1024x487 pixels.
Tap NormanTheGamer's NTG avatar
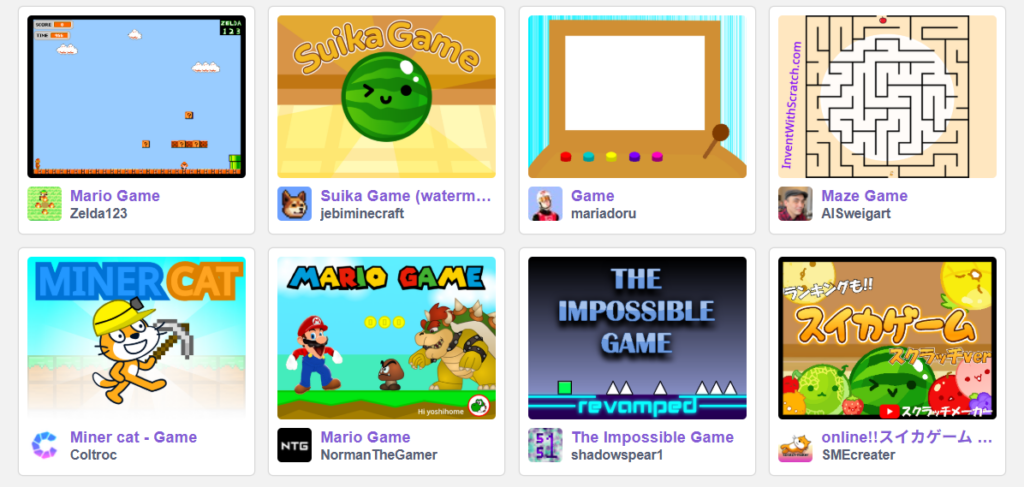[294, 445]
